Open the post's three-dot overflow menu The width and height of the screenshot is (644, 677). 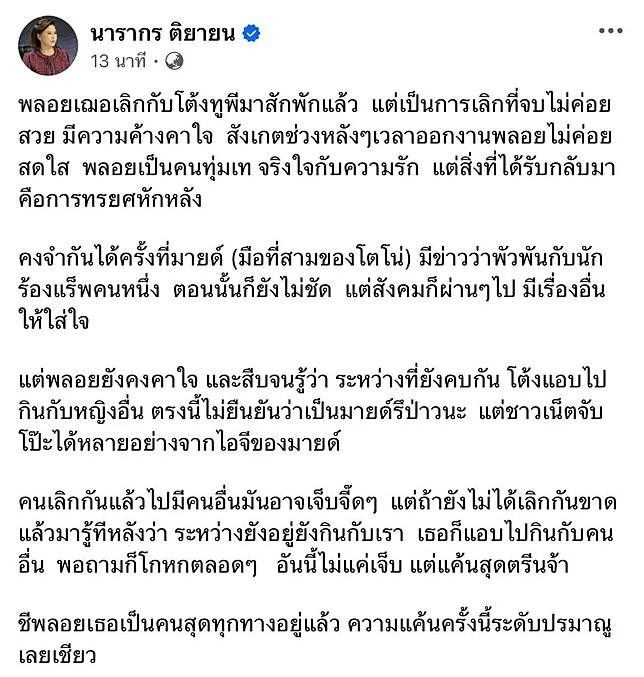click(x=610, y=32)
